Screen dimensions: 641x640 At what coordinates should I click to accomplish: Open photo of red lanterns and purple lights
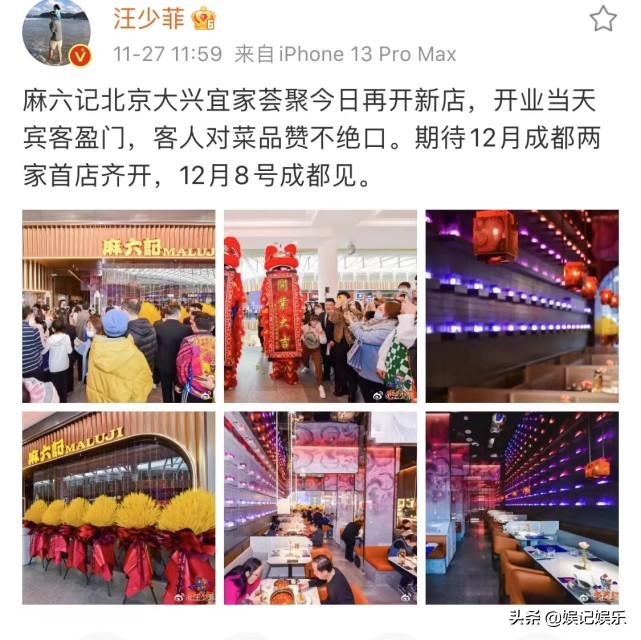click(x=521, y=306)
